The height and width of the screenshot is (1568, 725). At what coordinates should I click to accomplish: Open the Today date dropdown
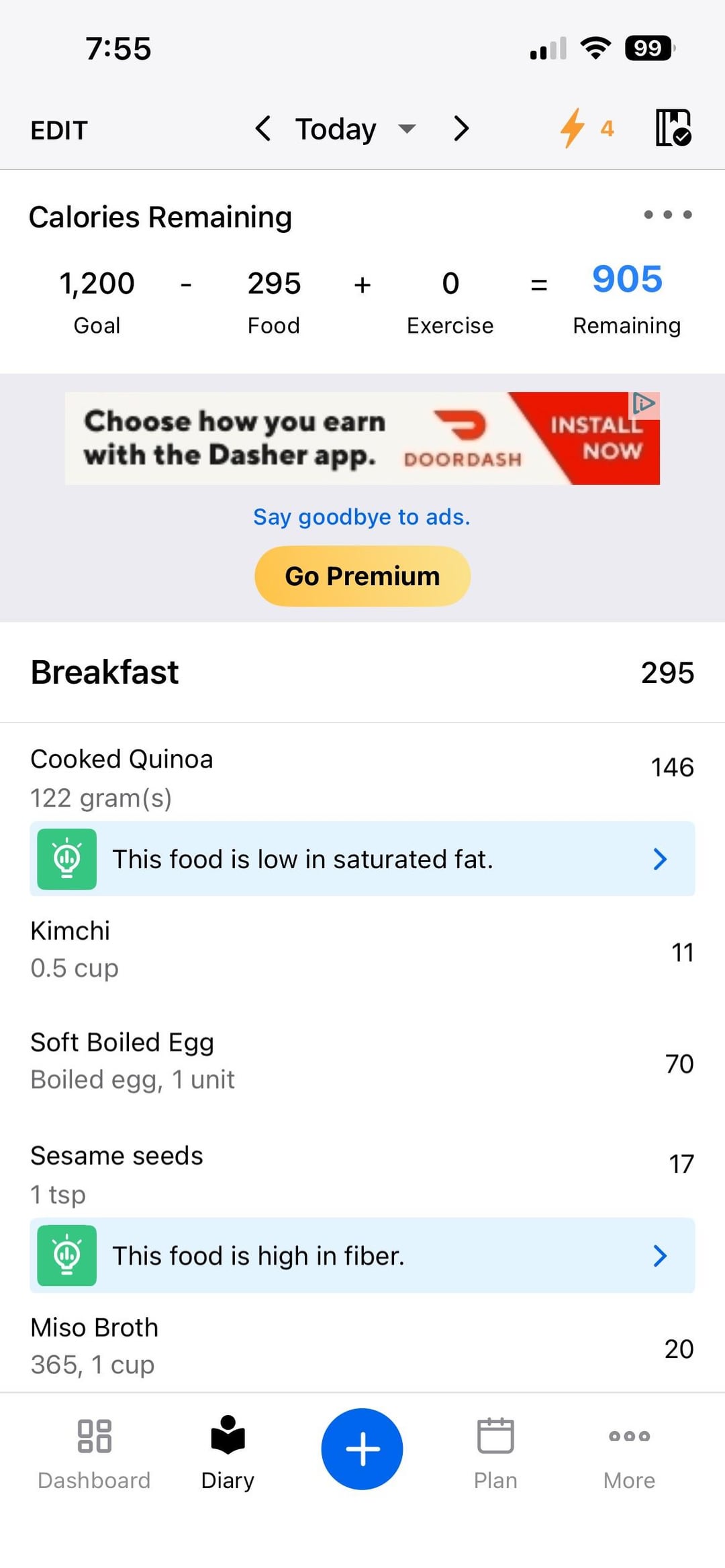click(x=356, y=129)
